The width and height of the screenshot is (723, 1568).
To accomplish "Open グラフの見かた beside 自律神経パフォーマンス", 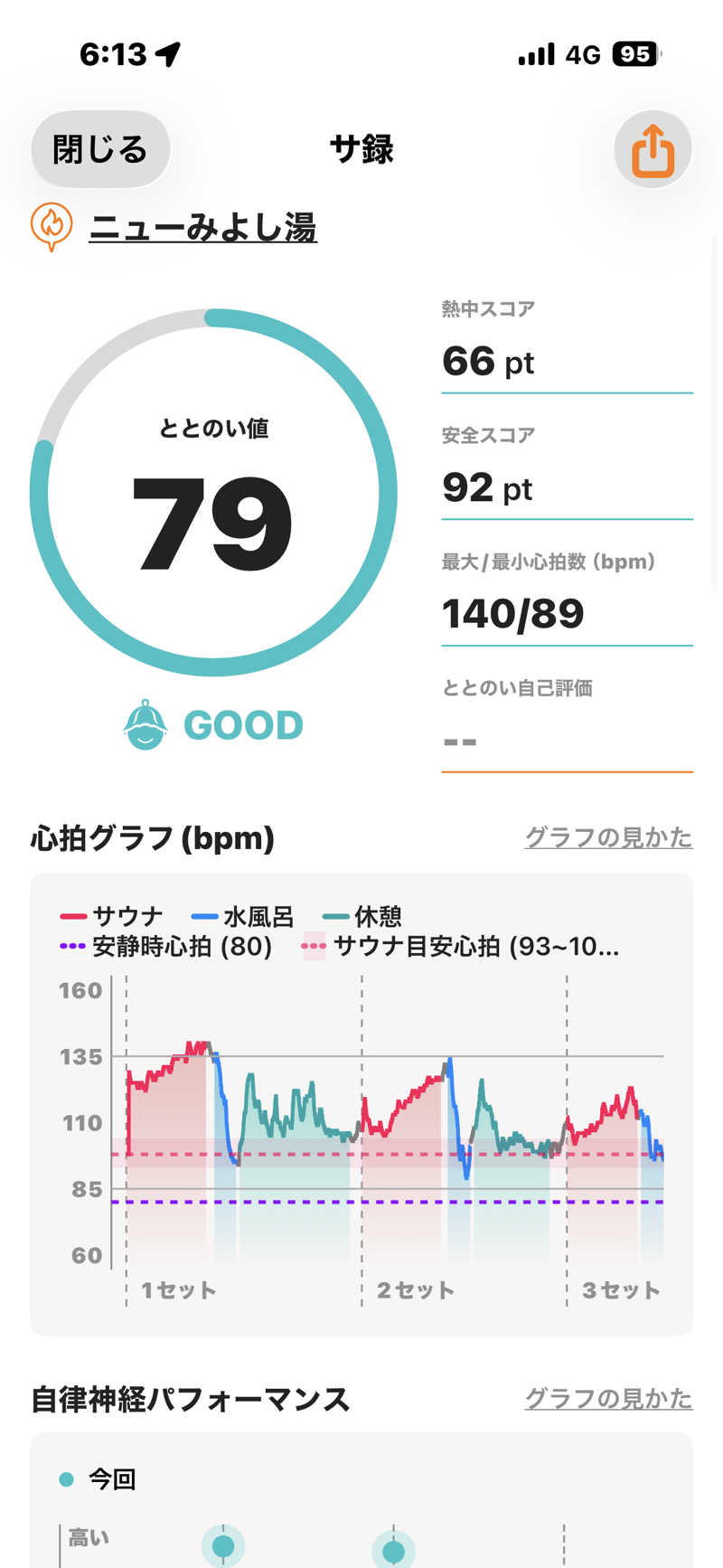I will point(608,1399).
